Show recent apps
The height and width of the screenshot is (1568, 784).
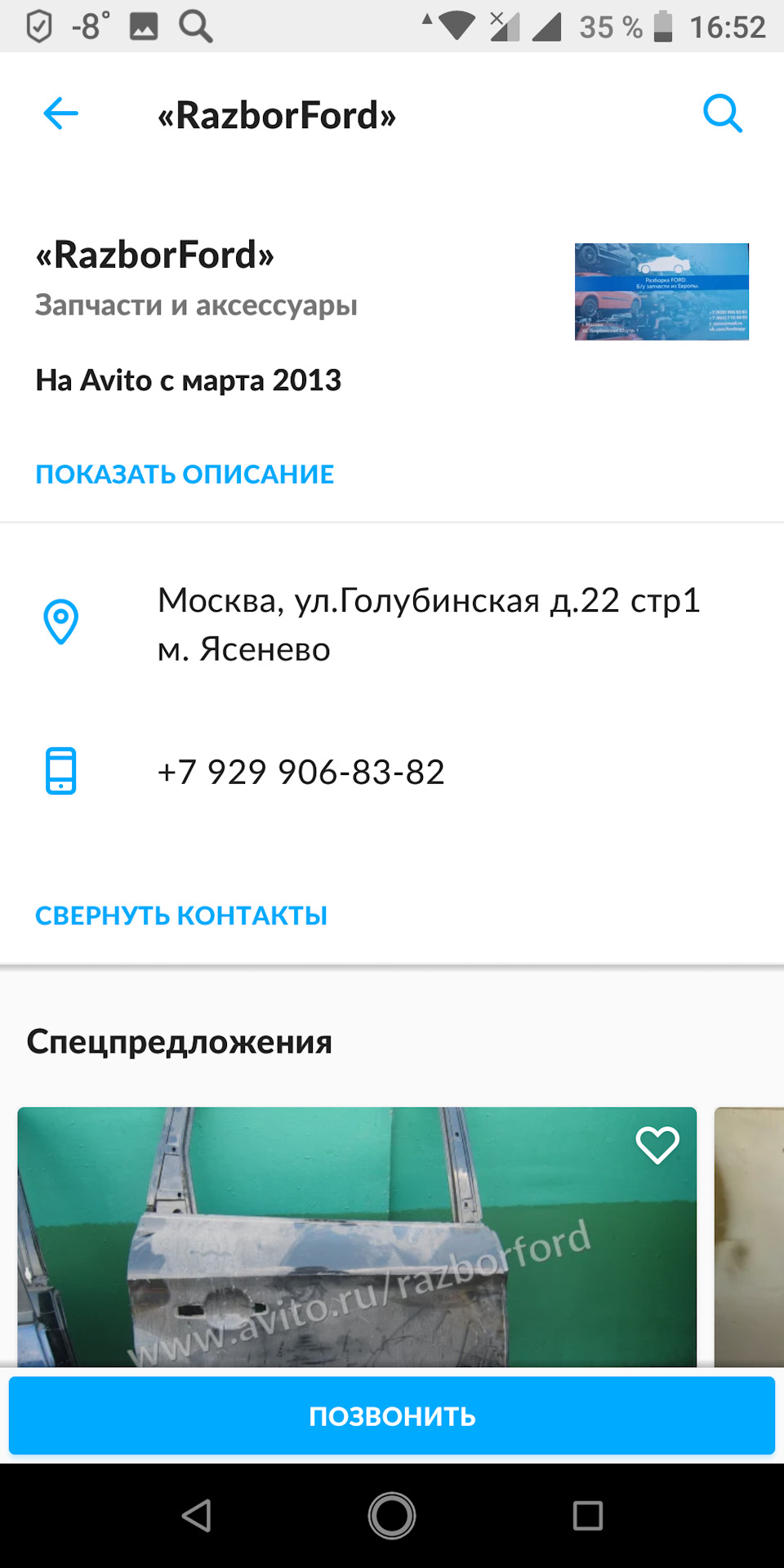588,1516
